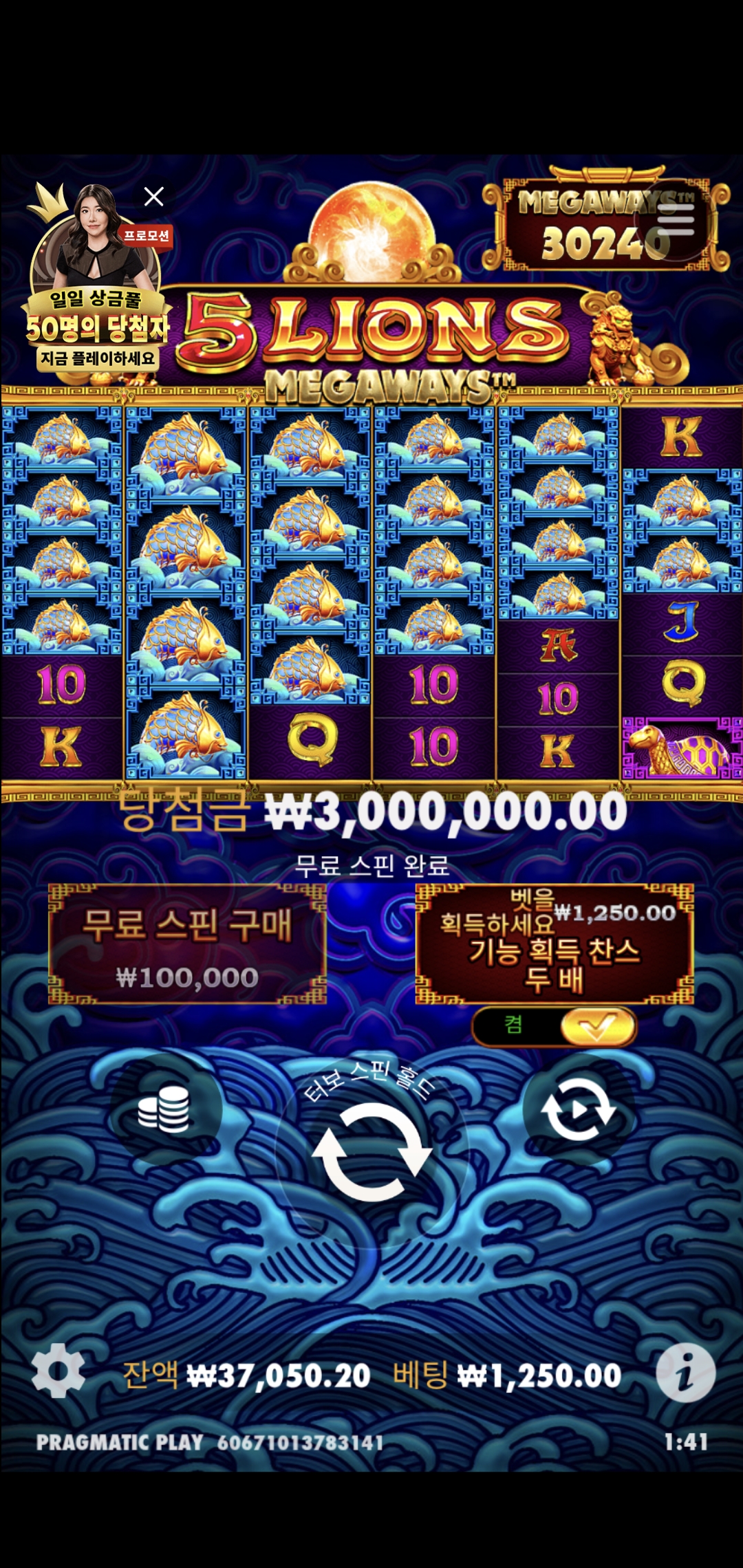Open the hamburger menu
This screenshot has height=1568, width=743.
pyautogui.click(x=675, y=219)
